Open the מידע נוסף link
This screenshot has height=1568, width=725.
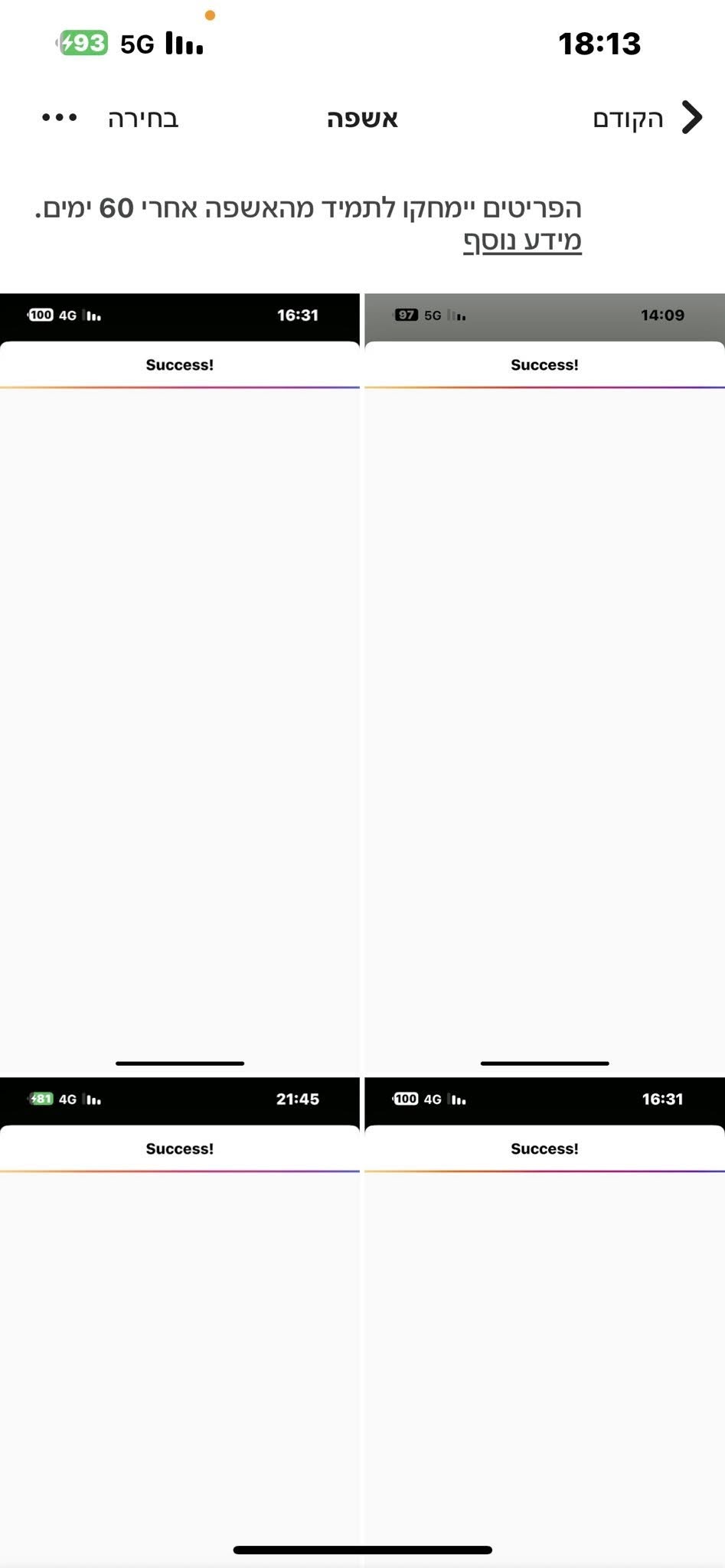point(522,241)
